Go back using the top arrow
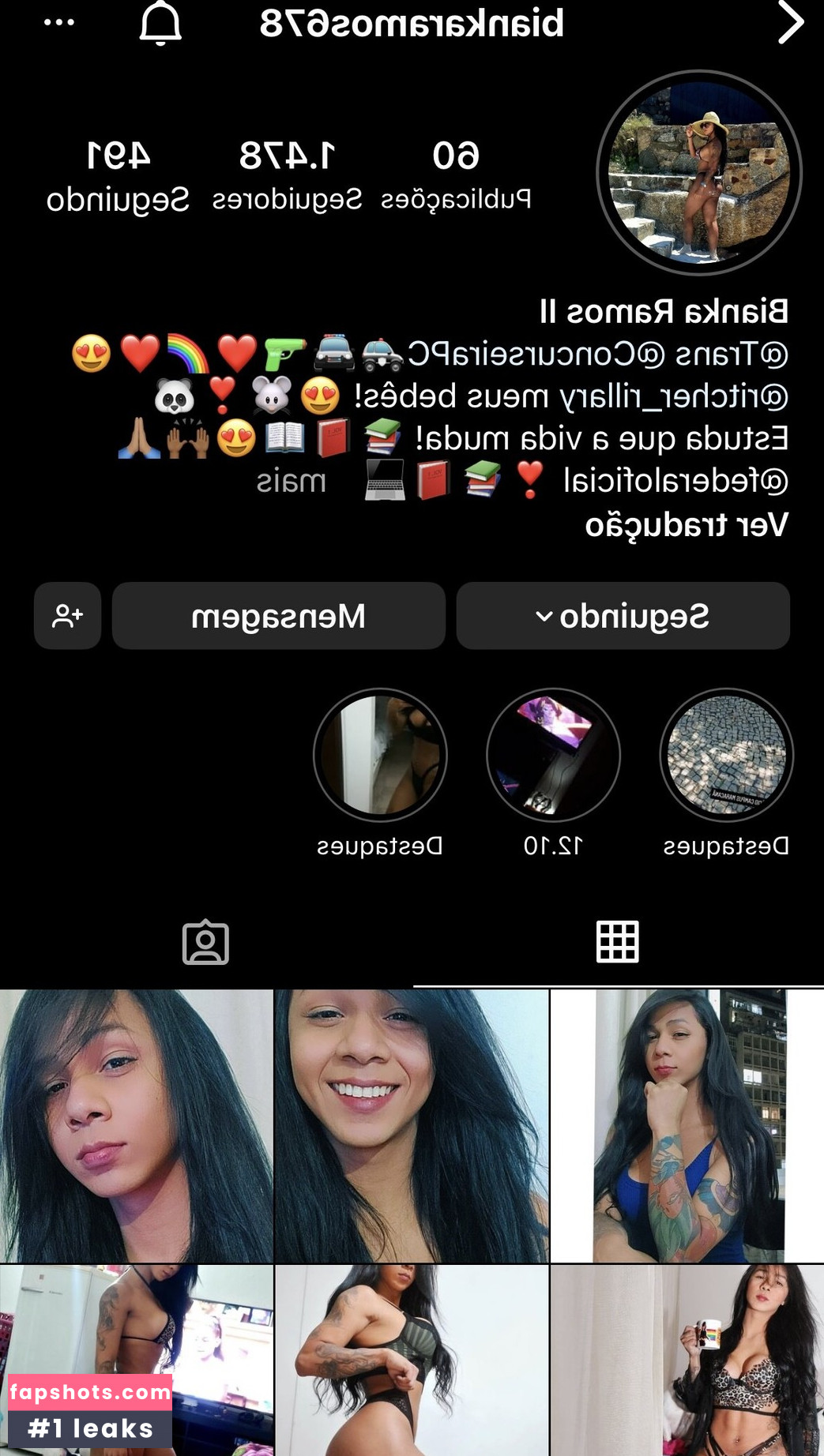The image size is (824, 1456). [790, 22]
